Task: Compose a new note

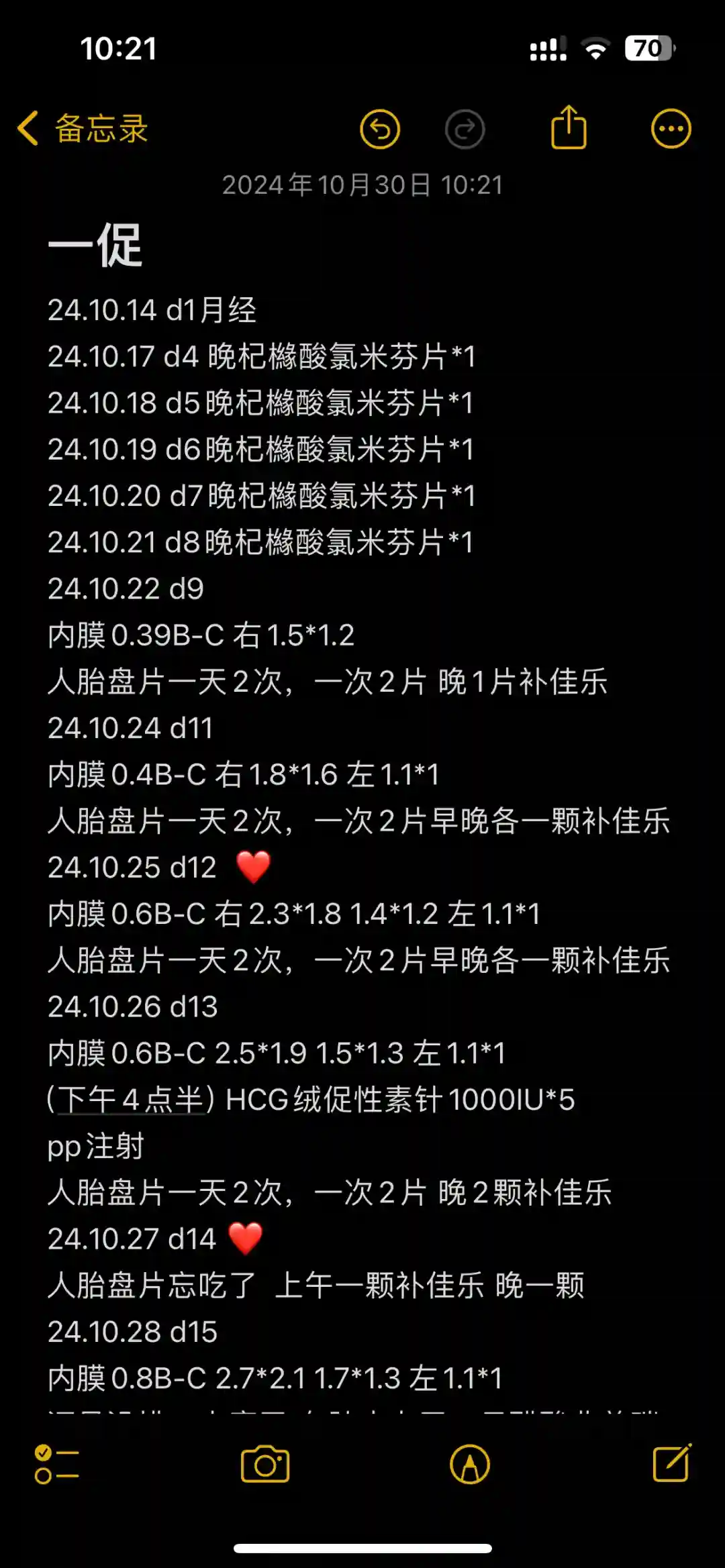Action: tap(672, 1463)
